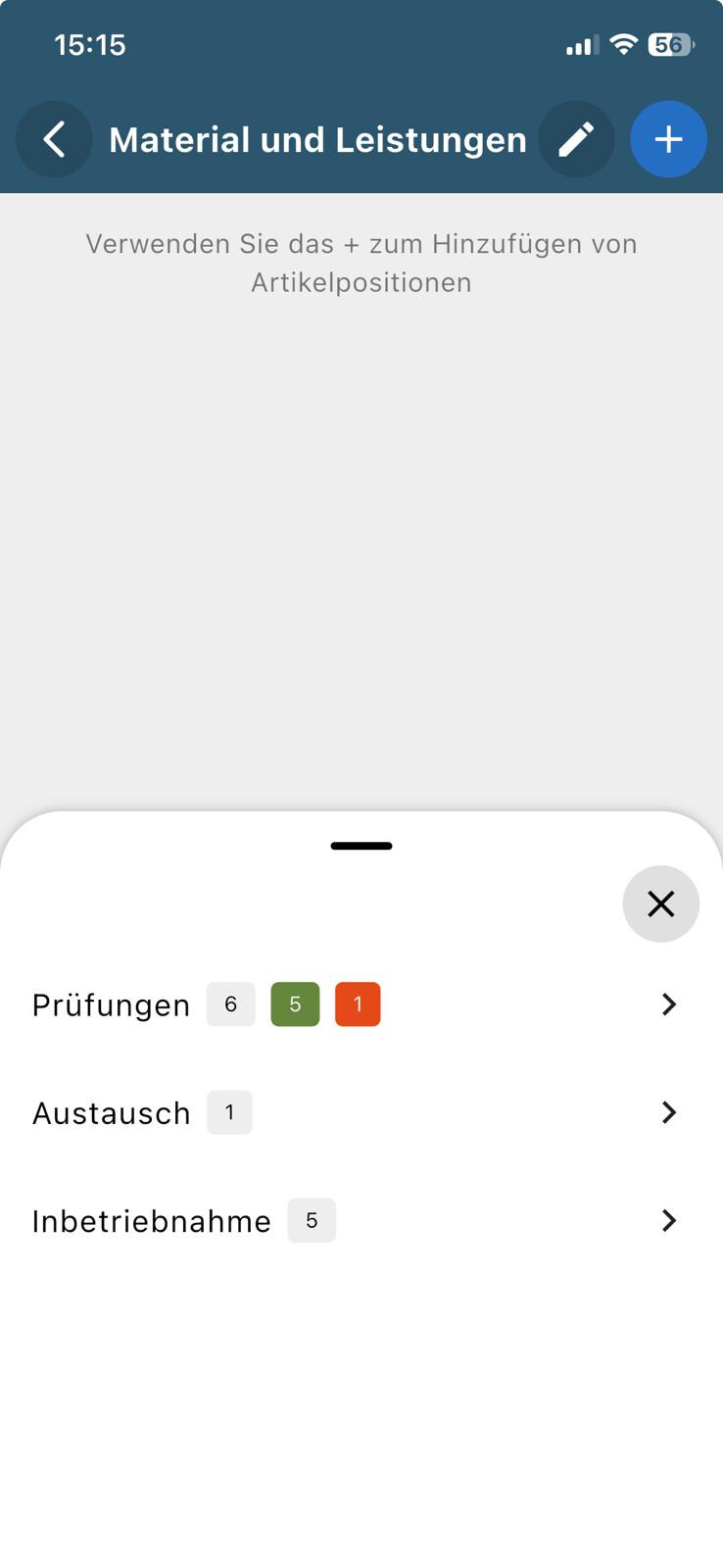Open the Inbetriebnahme row
The height and width of the screenshot is (1568, 723).
(x=361, y=1220)
